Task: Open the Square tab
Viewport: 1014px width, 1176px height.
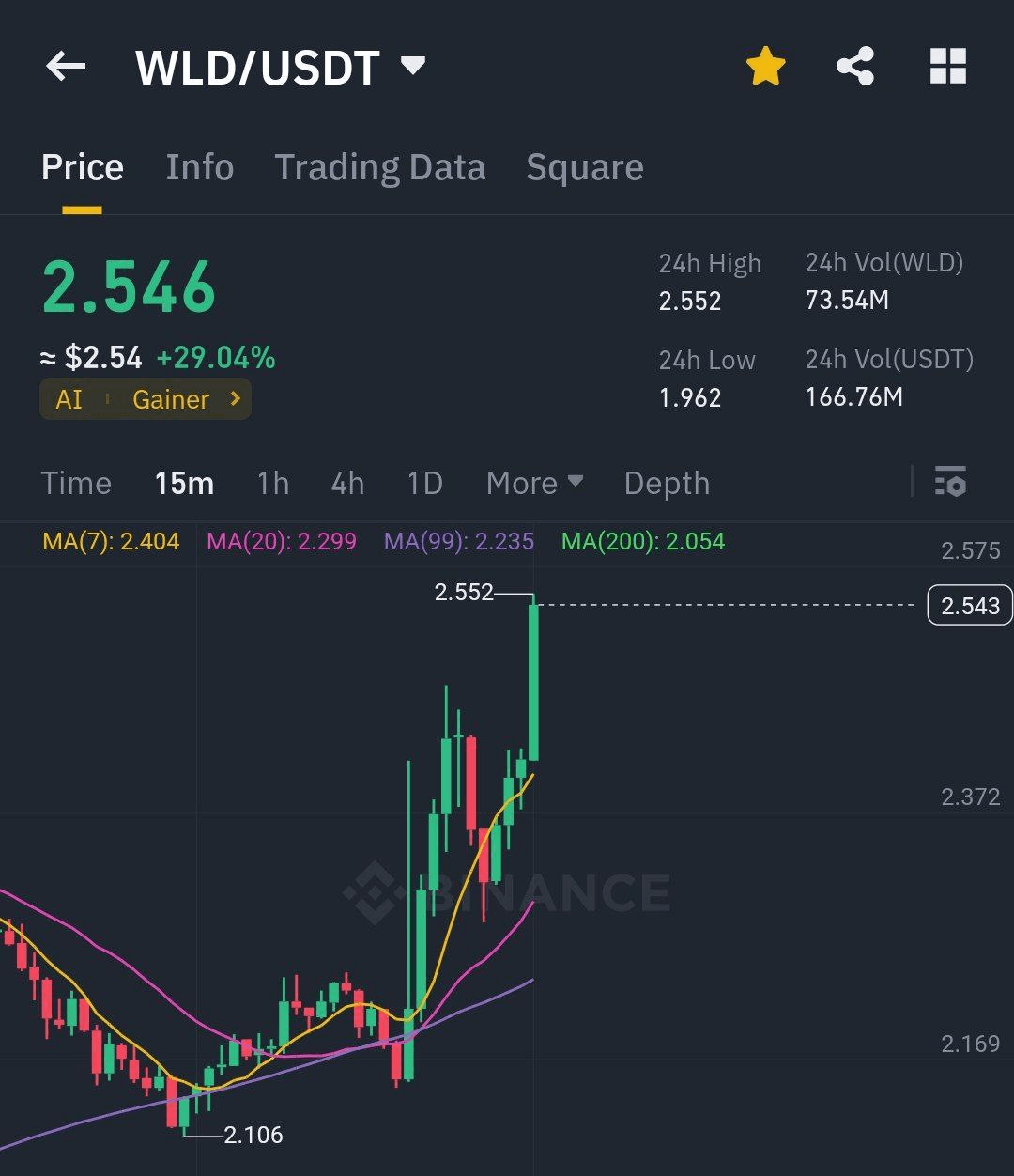Action: point(584,168)
